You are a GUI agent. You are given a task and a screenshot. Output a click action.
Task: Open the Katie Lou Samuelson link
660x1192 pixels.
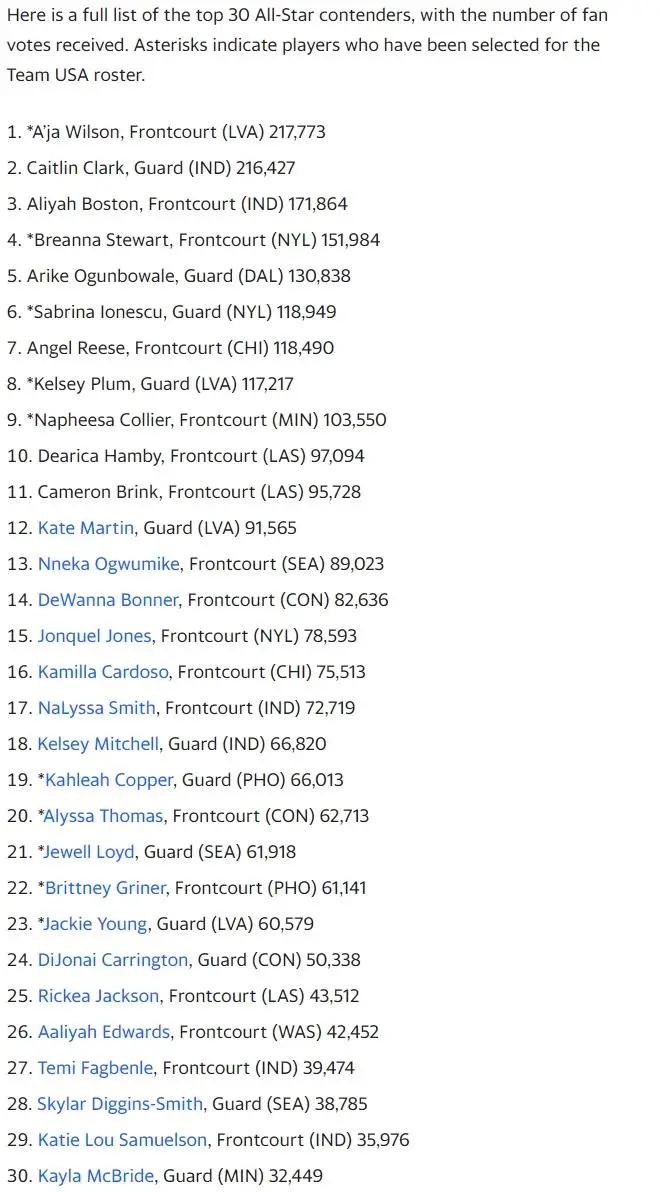point(122,1140)
